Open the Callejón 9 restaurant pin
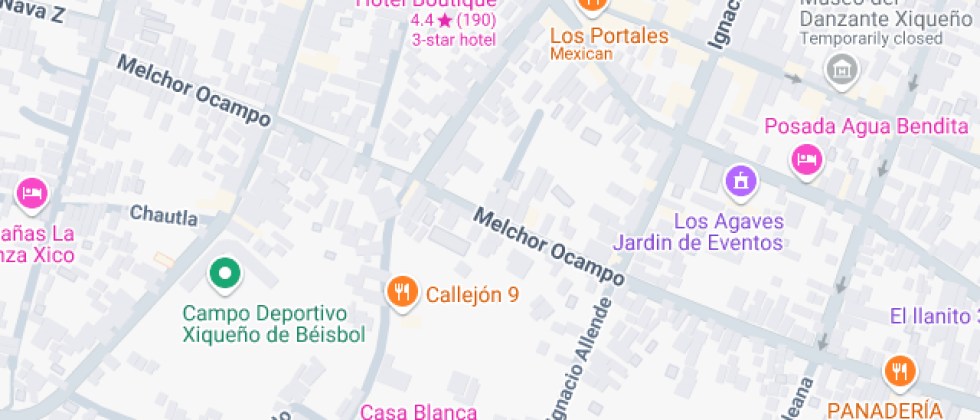This screenshot has height=420, width=980. click(402, 292)
